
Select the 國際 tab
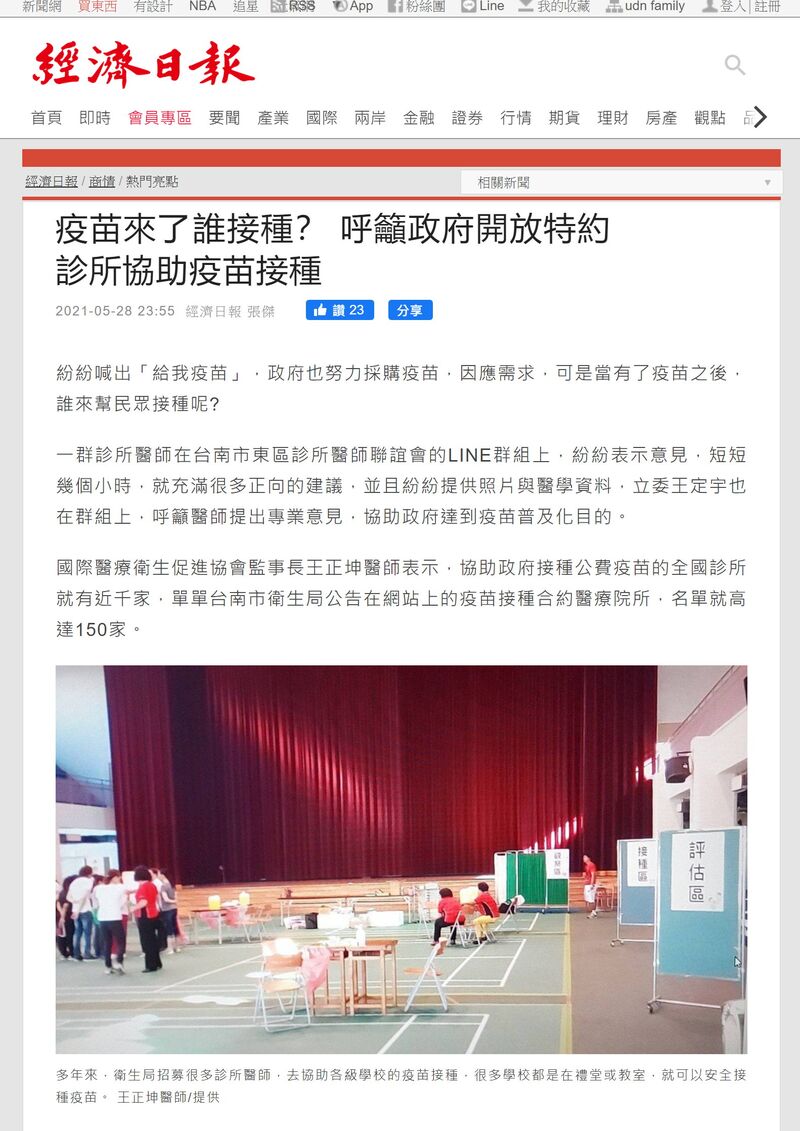(x=321, y=117)
